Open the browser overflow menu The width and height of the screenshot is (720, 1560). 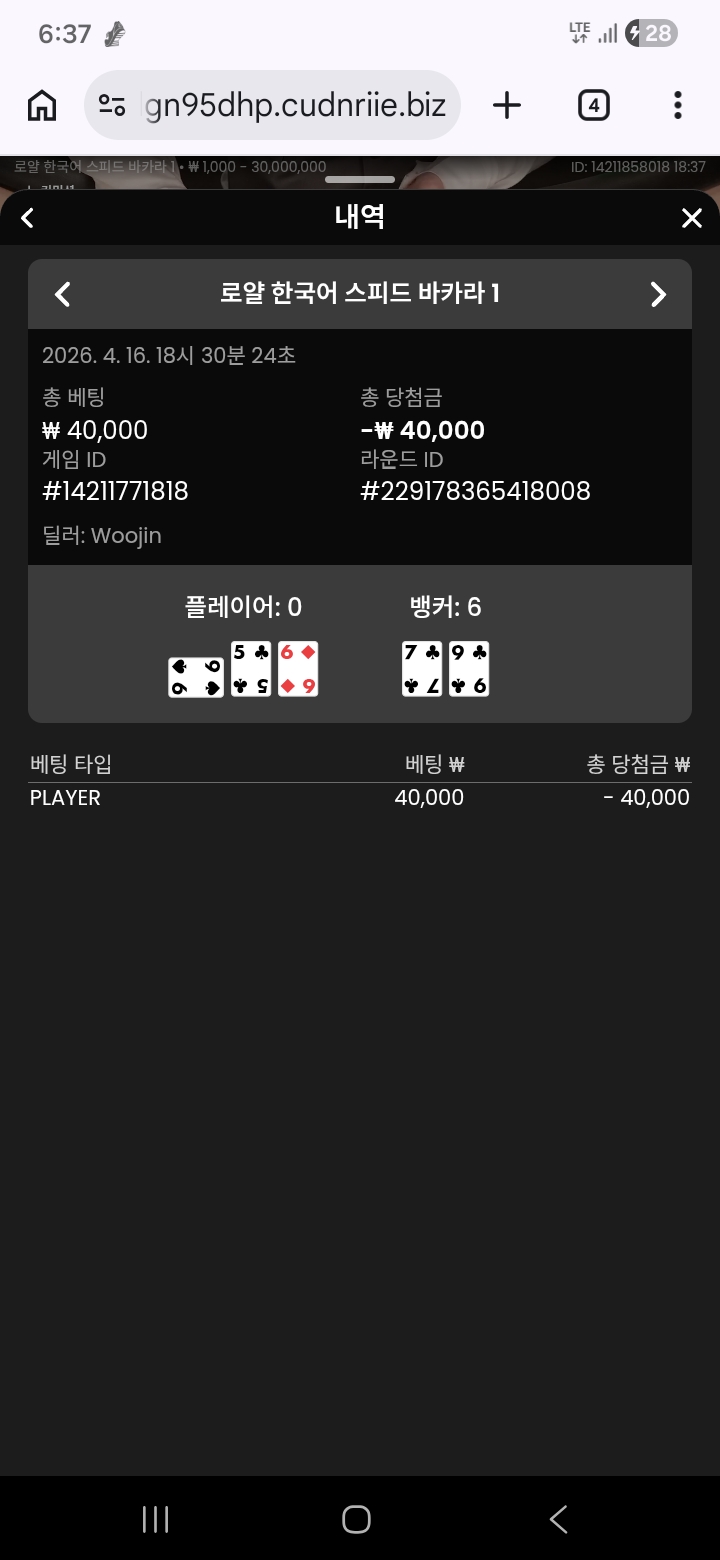click(x=678, y=105)
